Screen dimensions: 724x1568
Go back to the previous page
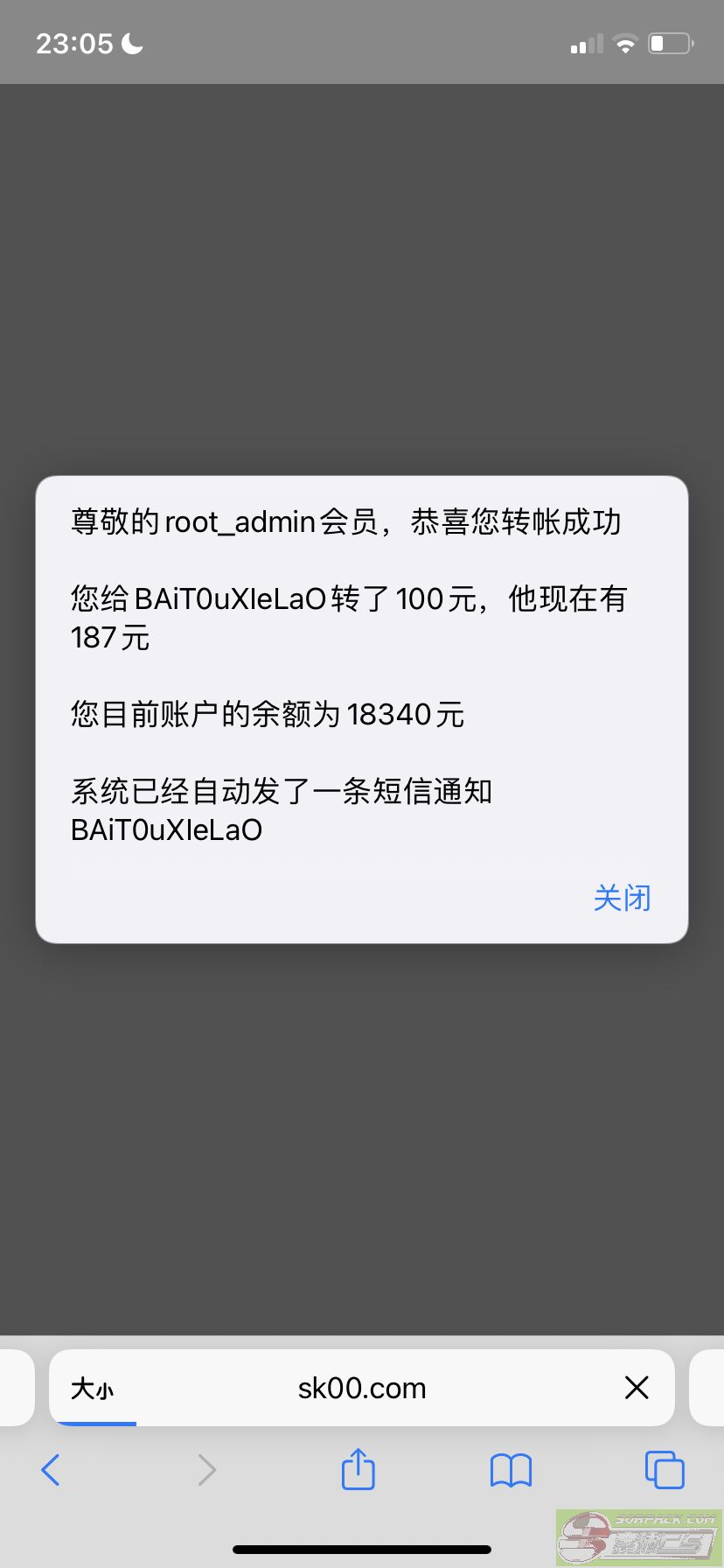point(51,1470)
